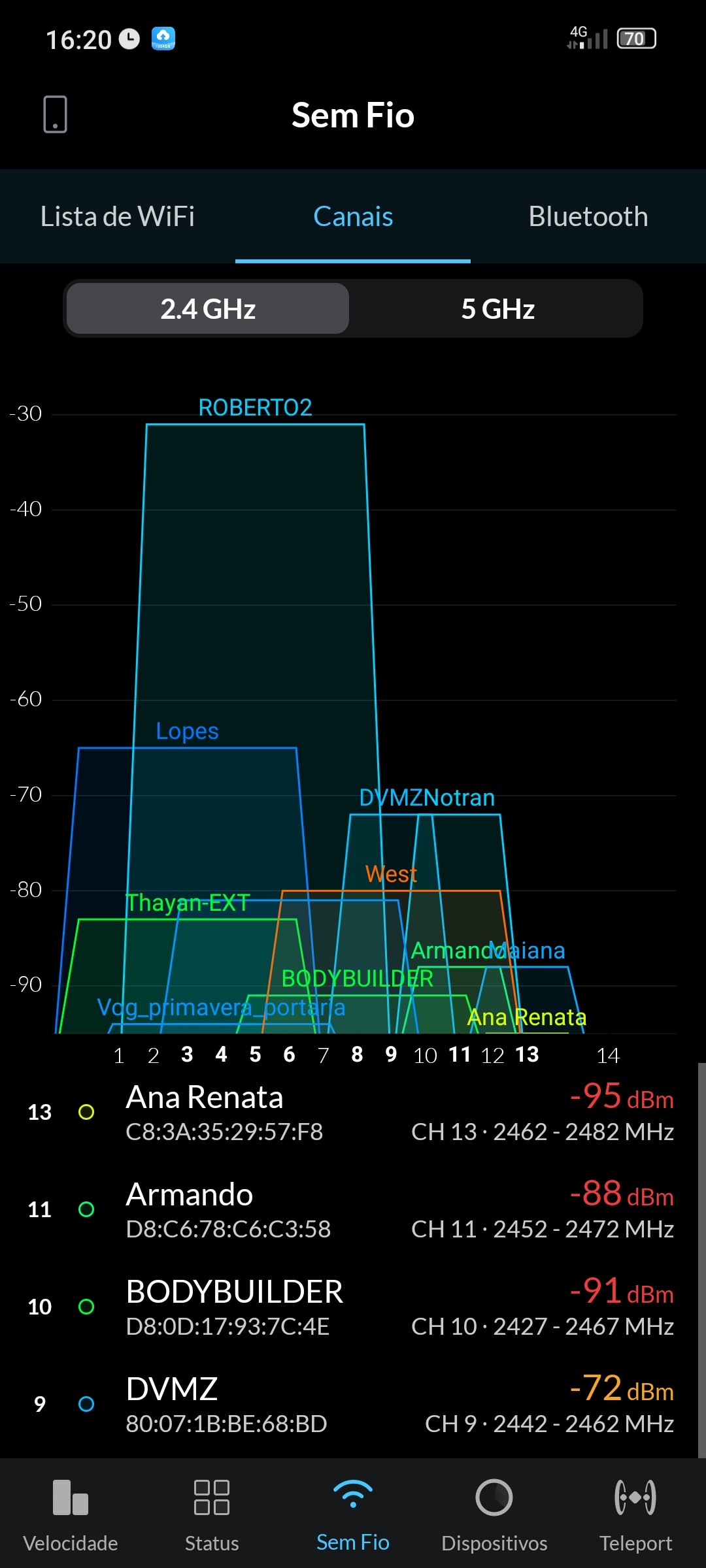The height and width of the screenshot is (1568, 706).
Task: Open the Bluetooth tab
Action: [x=588, y=217]
